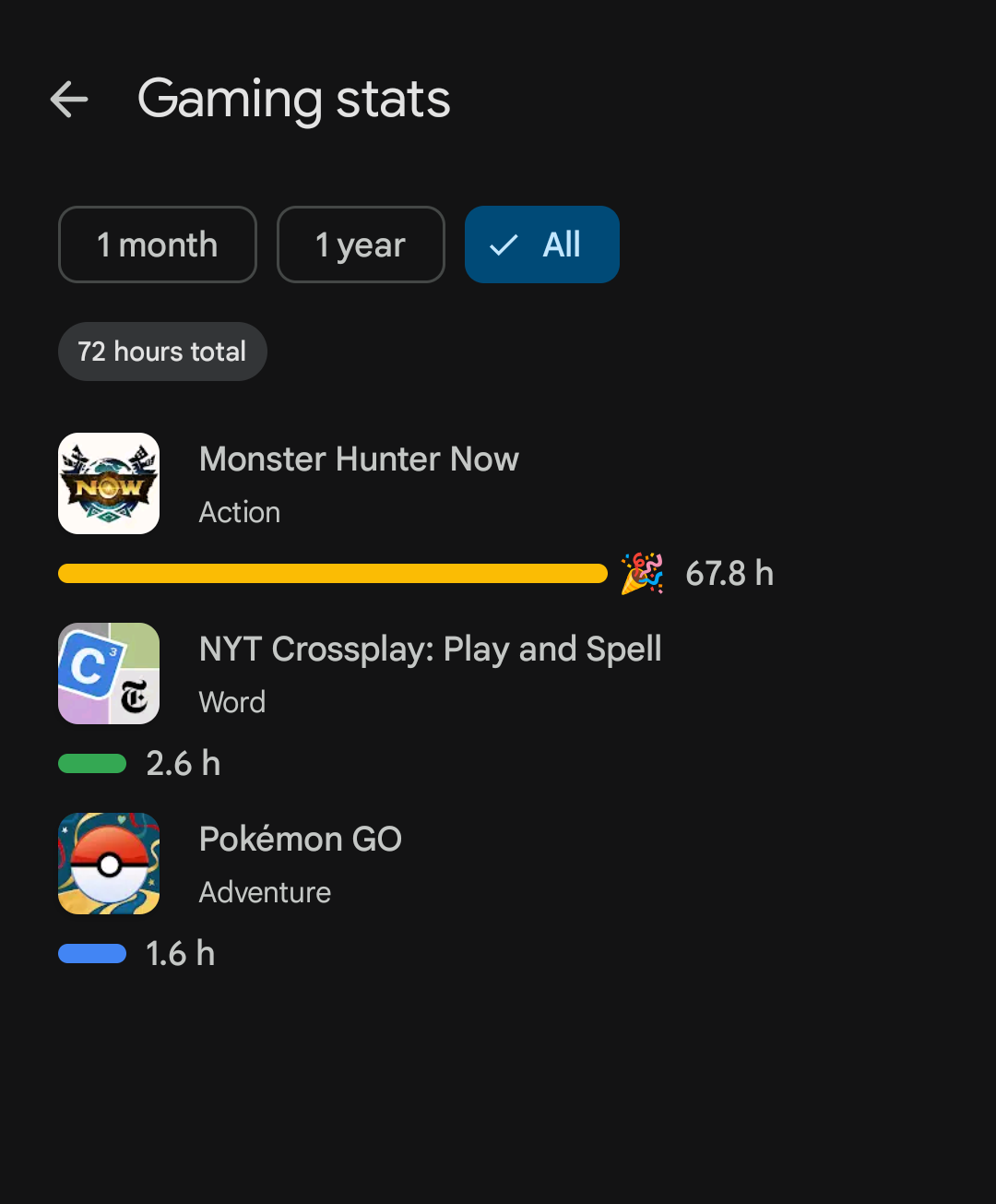Image resolution: width=996 pixels, height=1204 pixels.
Task: Open Monster Hunter Now game entry
Action: [359, 483]
